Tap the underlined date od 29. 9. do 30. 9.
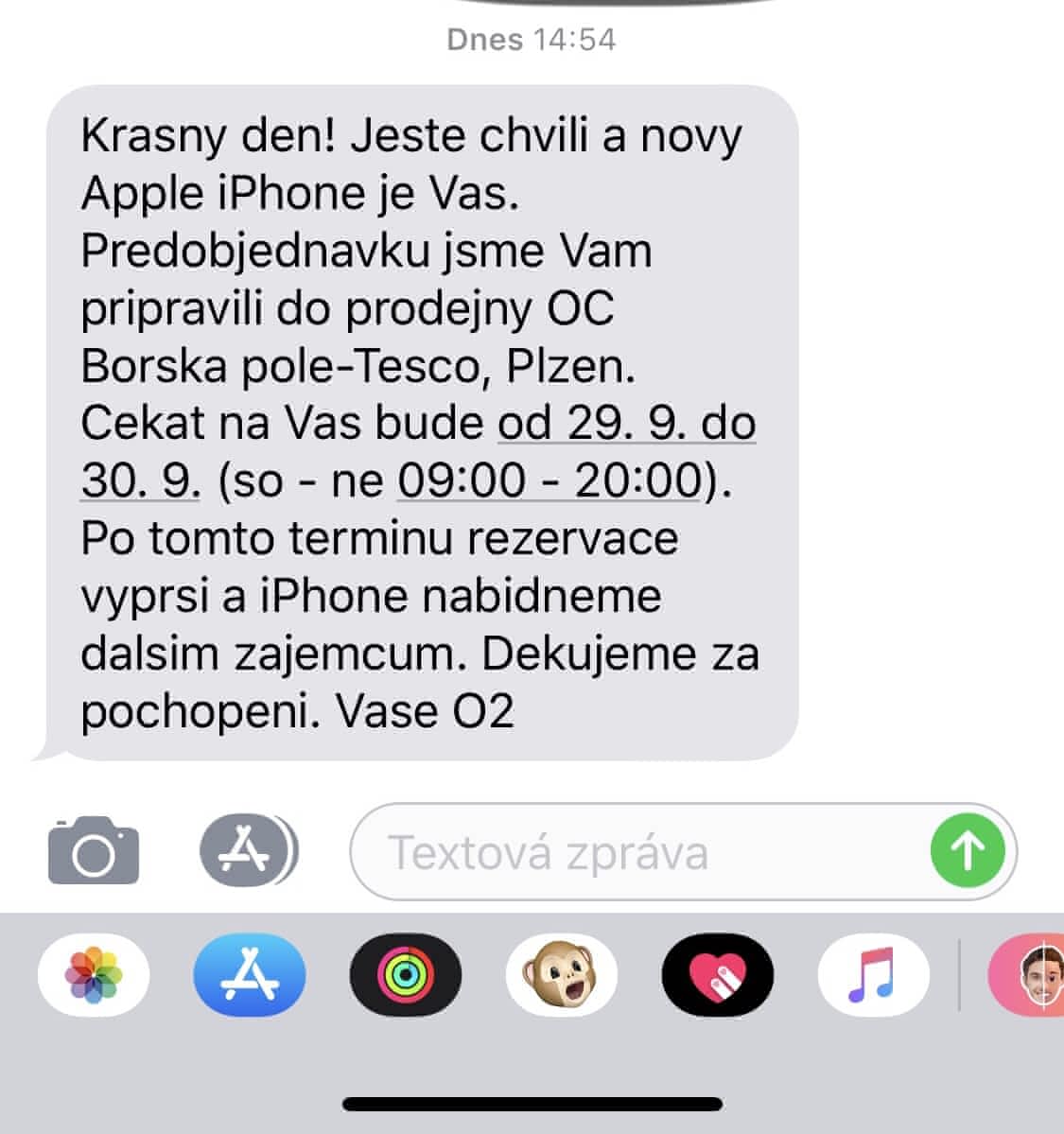This screenshot has height=1134, width=1064. click(x=626, y=424)
